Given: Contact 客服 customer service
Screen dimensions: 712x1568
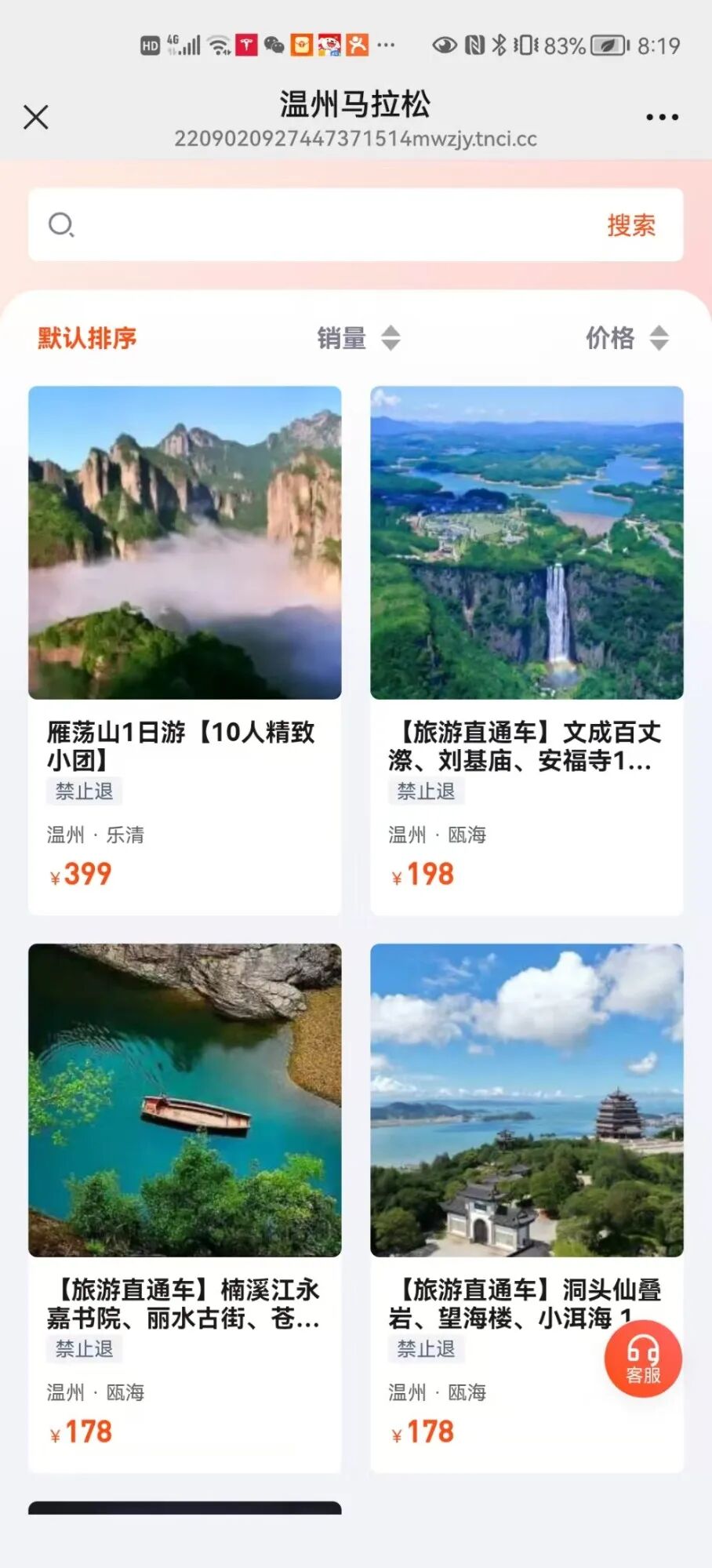Looking at the screenshot, I should [x=643, y=1359].
